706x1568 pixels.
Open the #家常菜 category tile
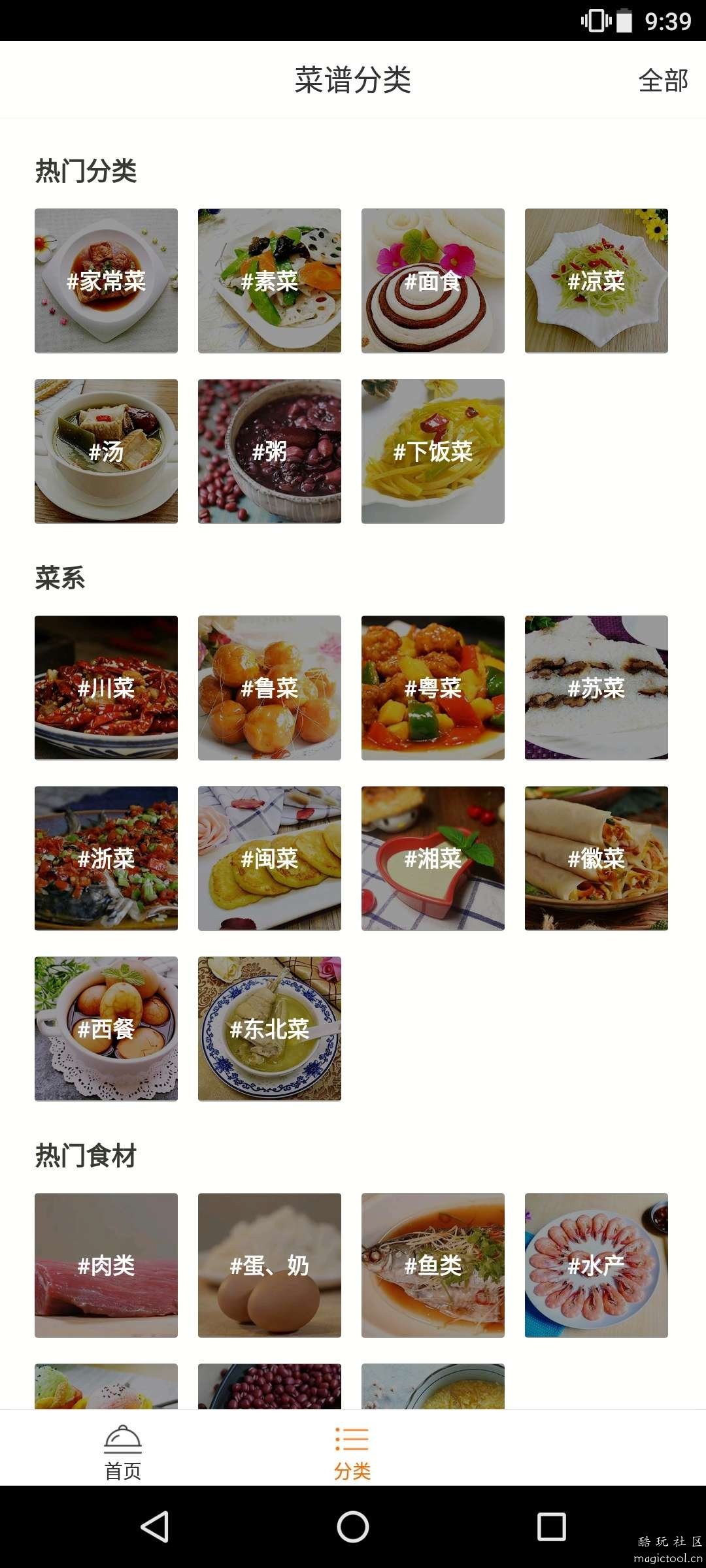pyautogui.click(x=106, y=281)
